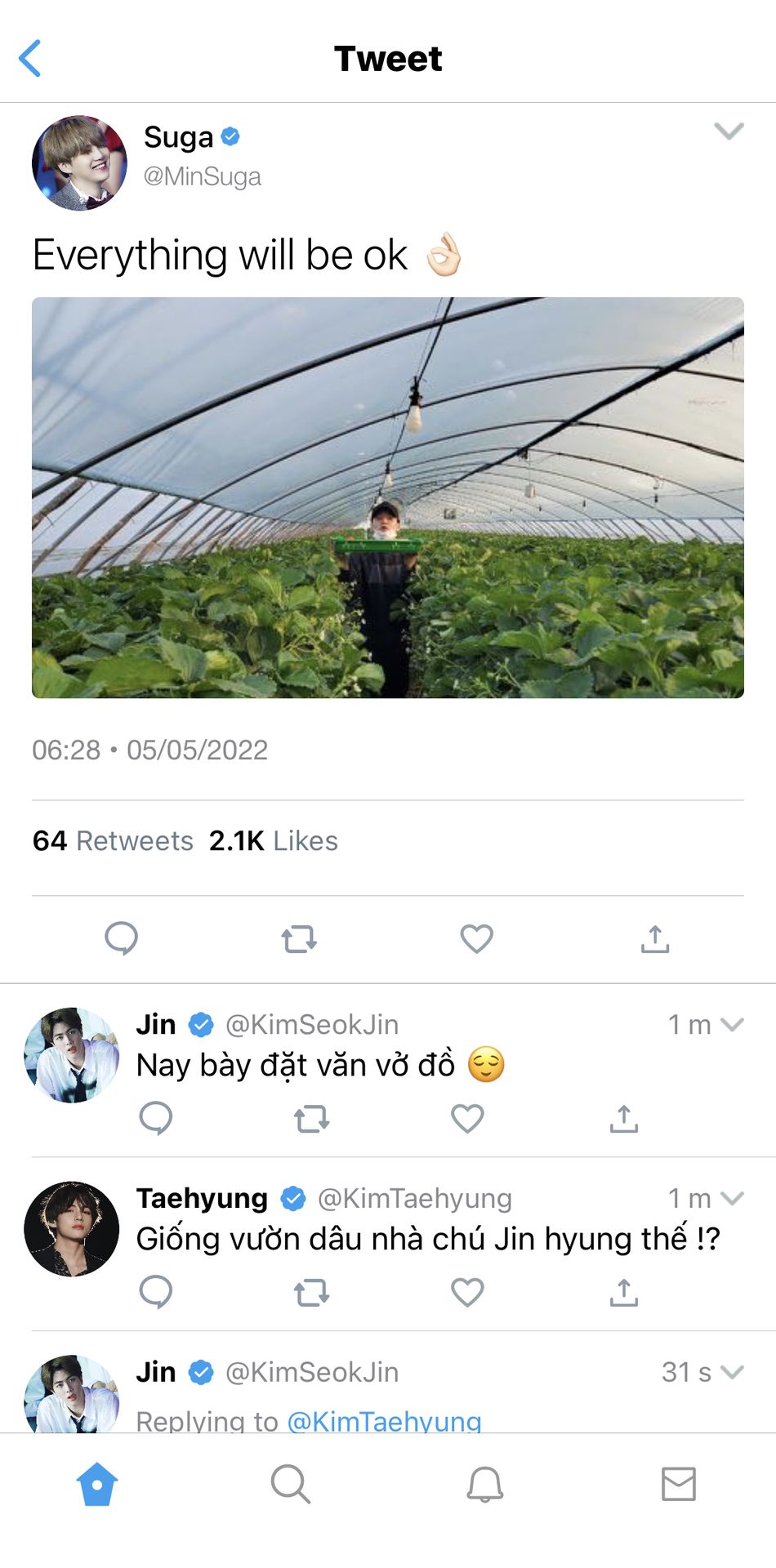
Task: Like Taehyung's reply about the strawberry garden
Action: pos(468,1292)
